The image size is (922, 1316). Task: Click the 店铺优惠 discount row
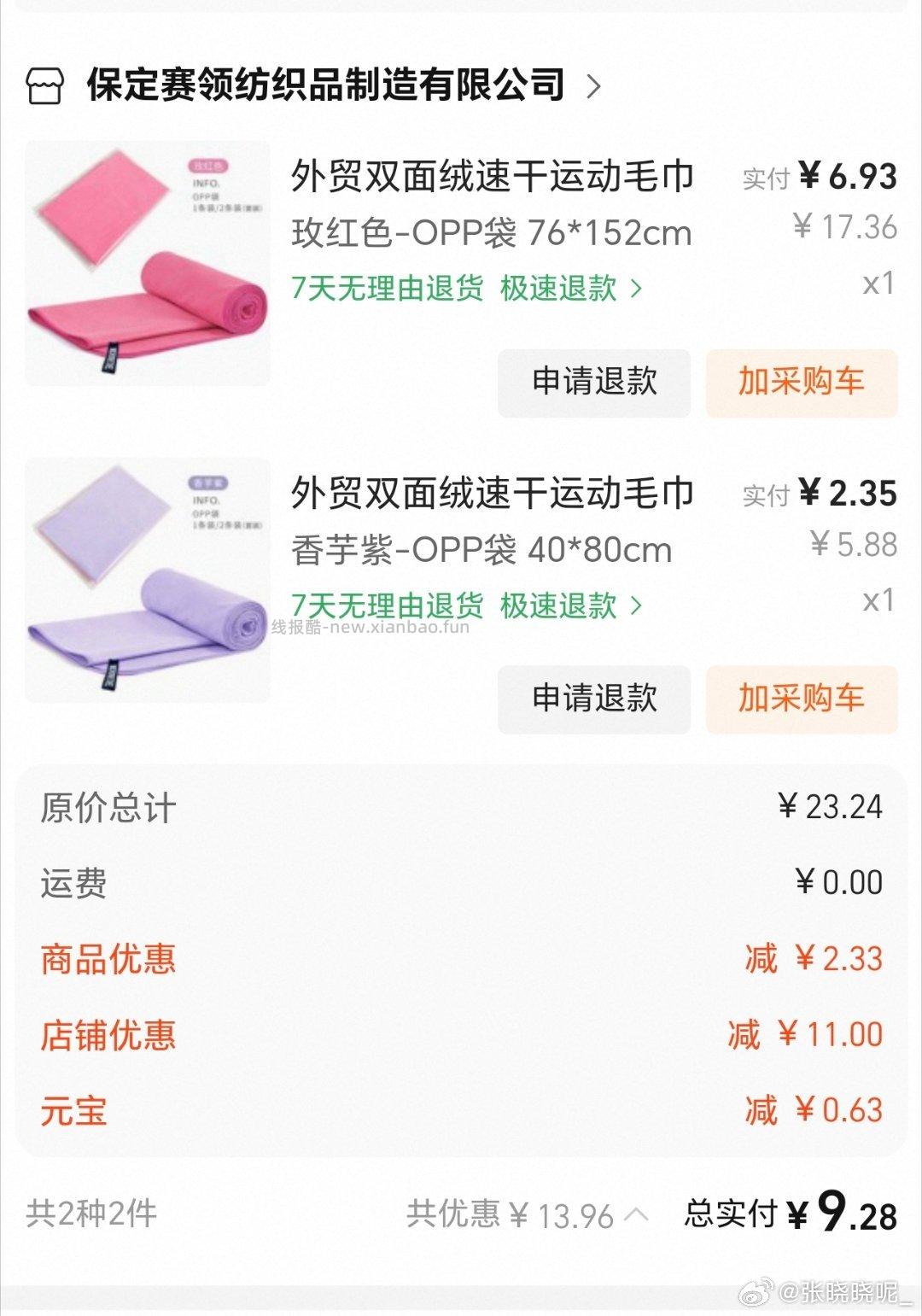(x=108, y=1035)
